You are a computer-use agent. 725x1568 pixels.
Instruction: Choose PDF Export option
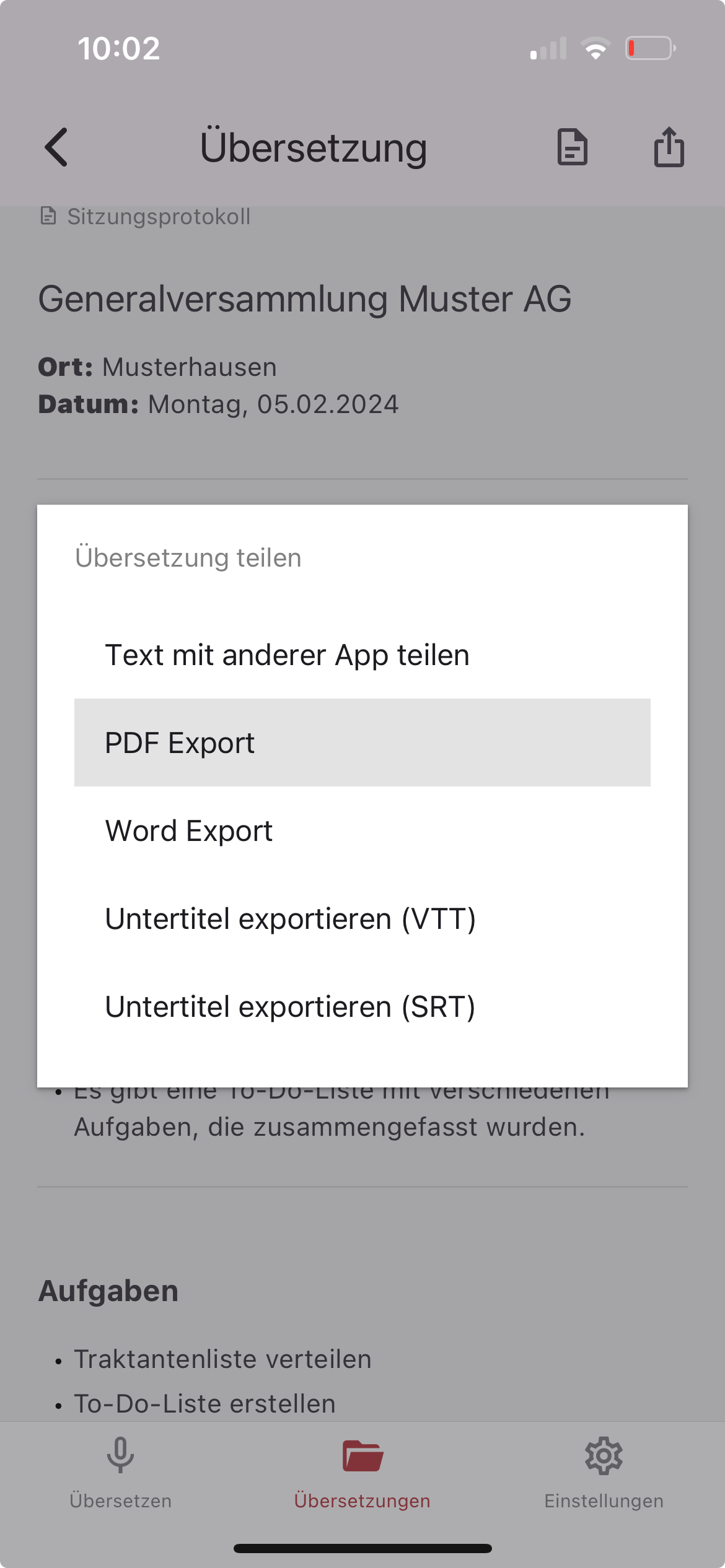tap(362, 743)
